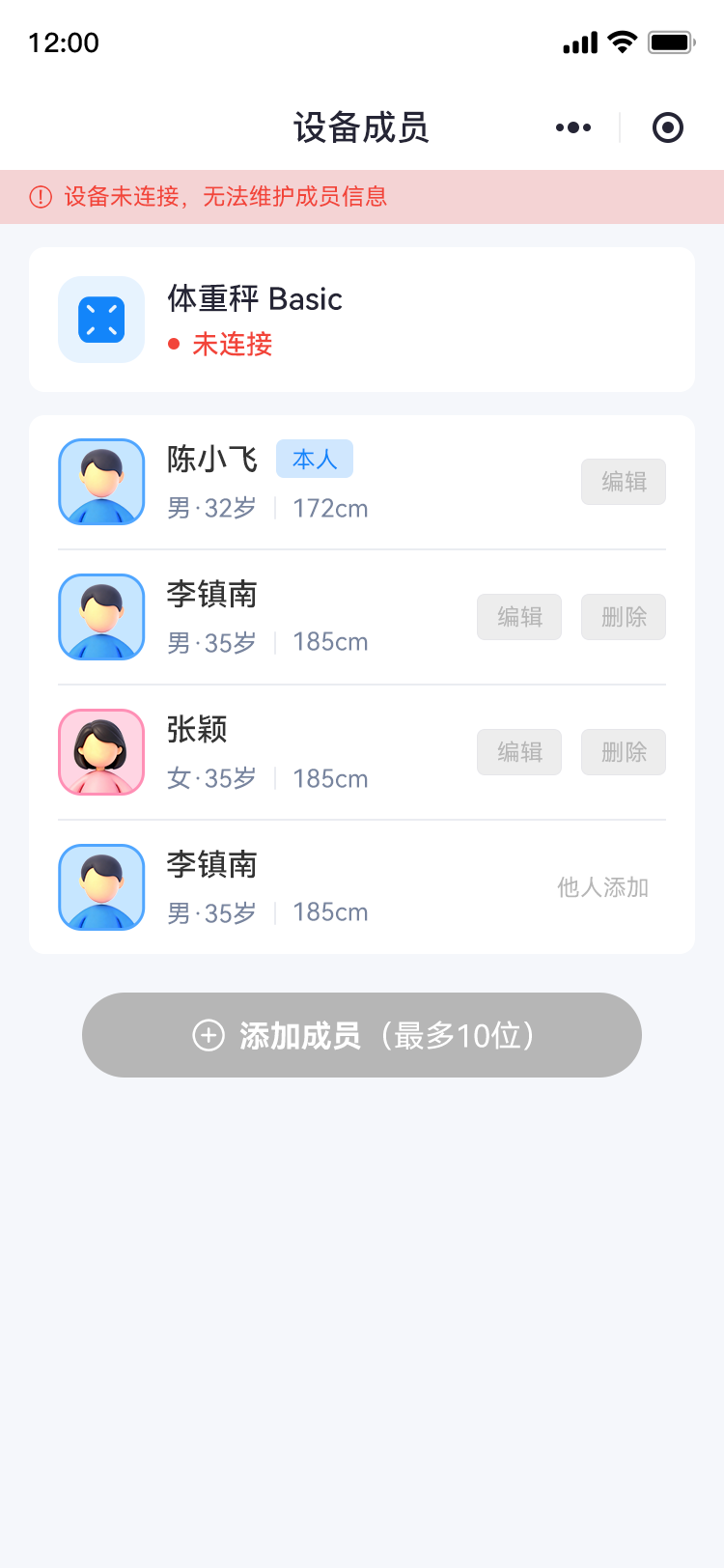Edit member 张颖
Viewport: 724px width, 1568px height.
519,752
